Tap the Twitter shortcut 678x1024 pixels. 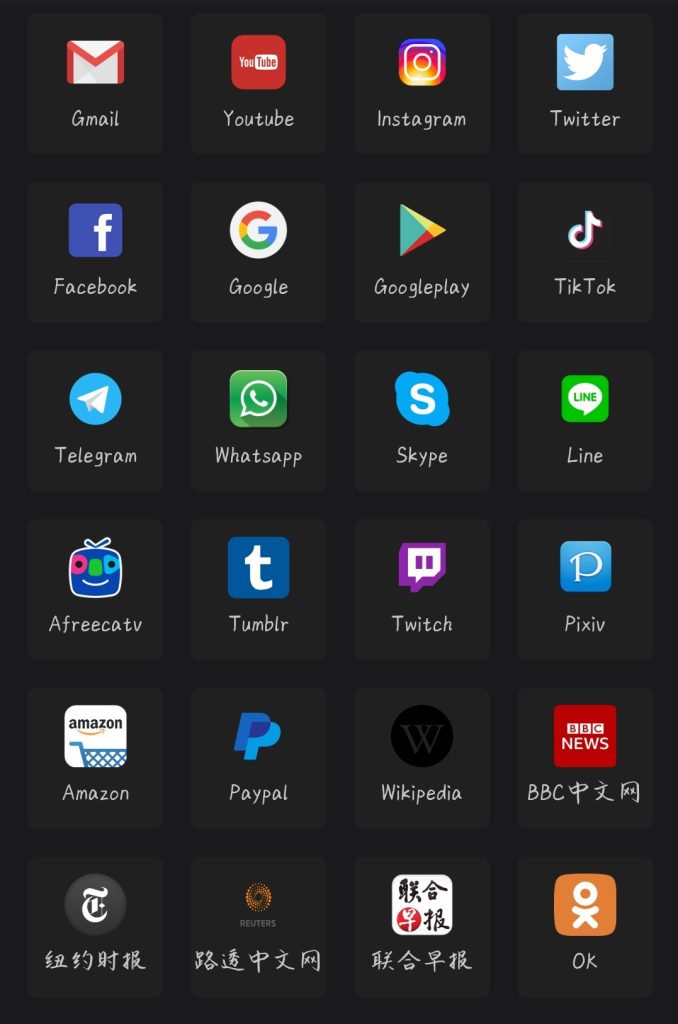coord(585,83)
